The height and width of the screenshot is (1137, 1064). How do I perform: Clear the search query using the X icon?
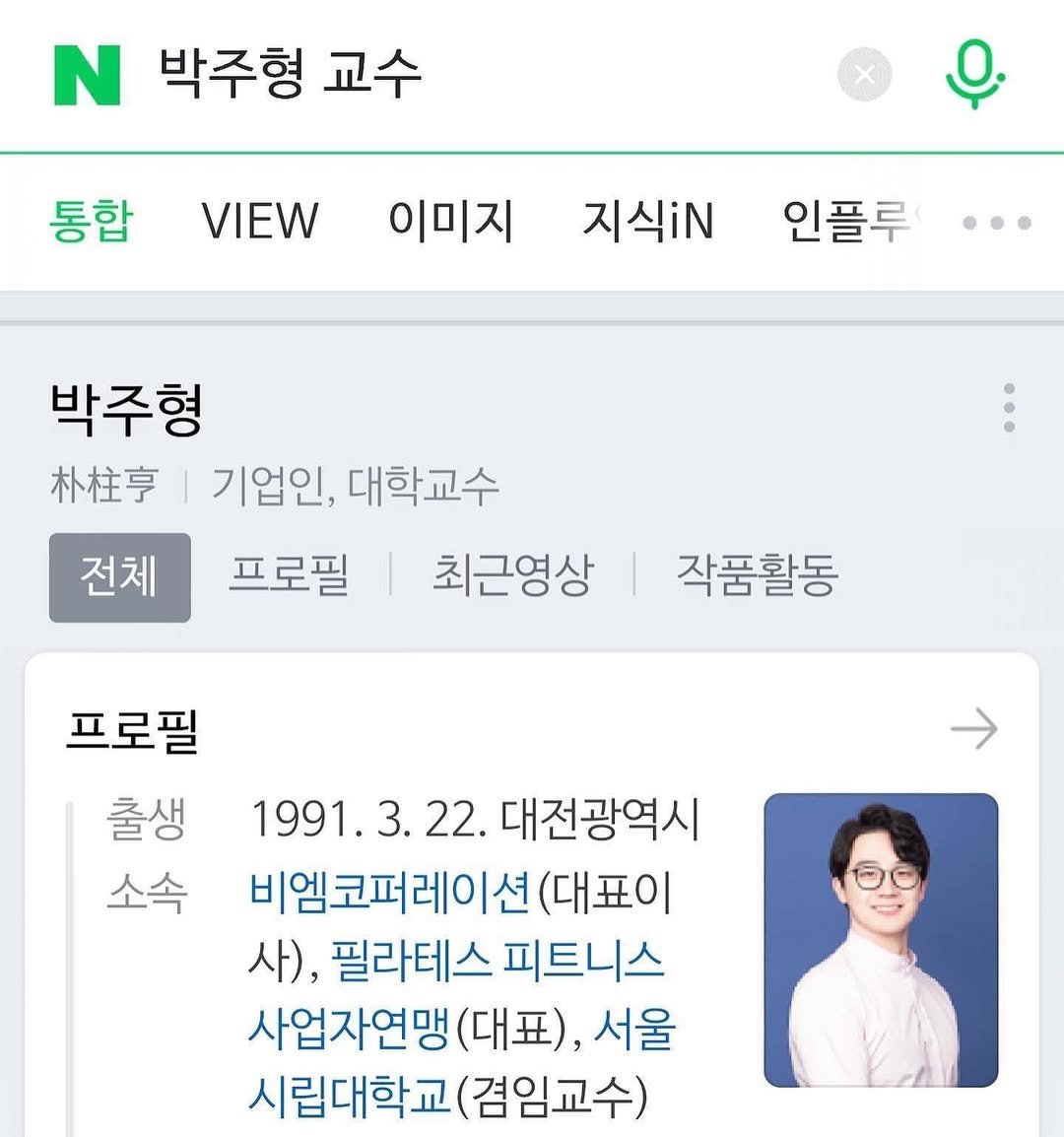(x=864, y=74)
